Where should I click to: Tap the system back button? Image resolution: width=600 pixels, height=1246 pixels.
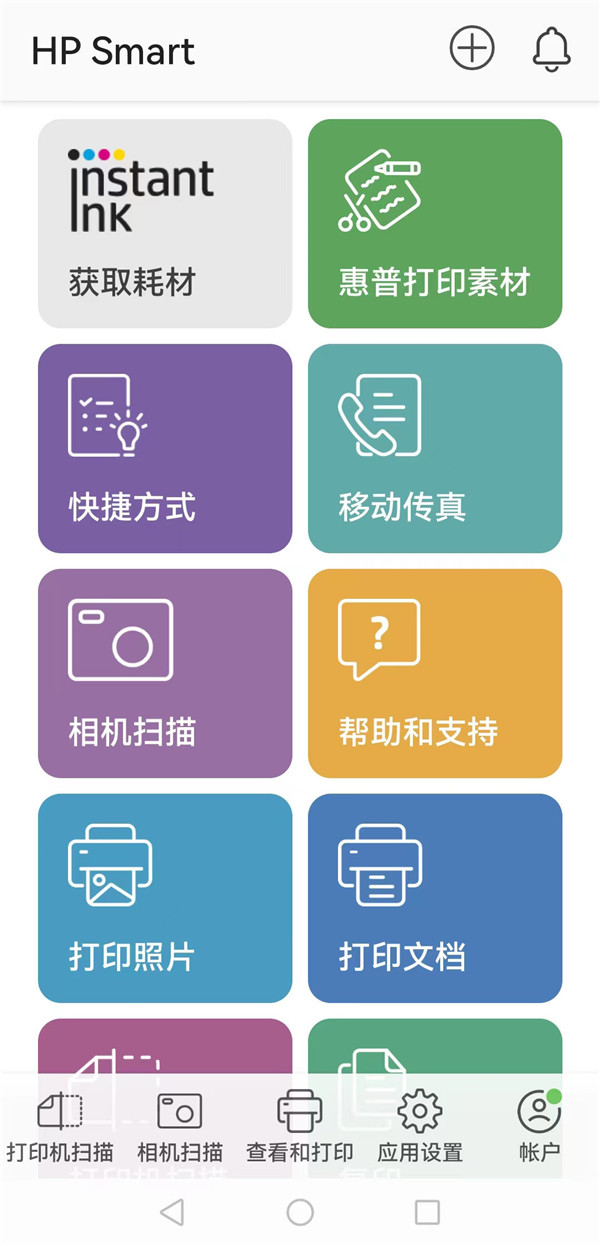click(172, 1212)
